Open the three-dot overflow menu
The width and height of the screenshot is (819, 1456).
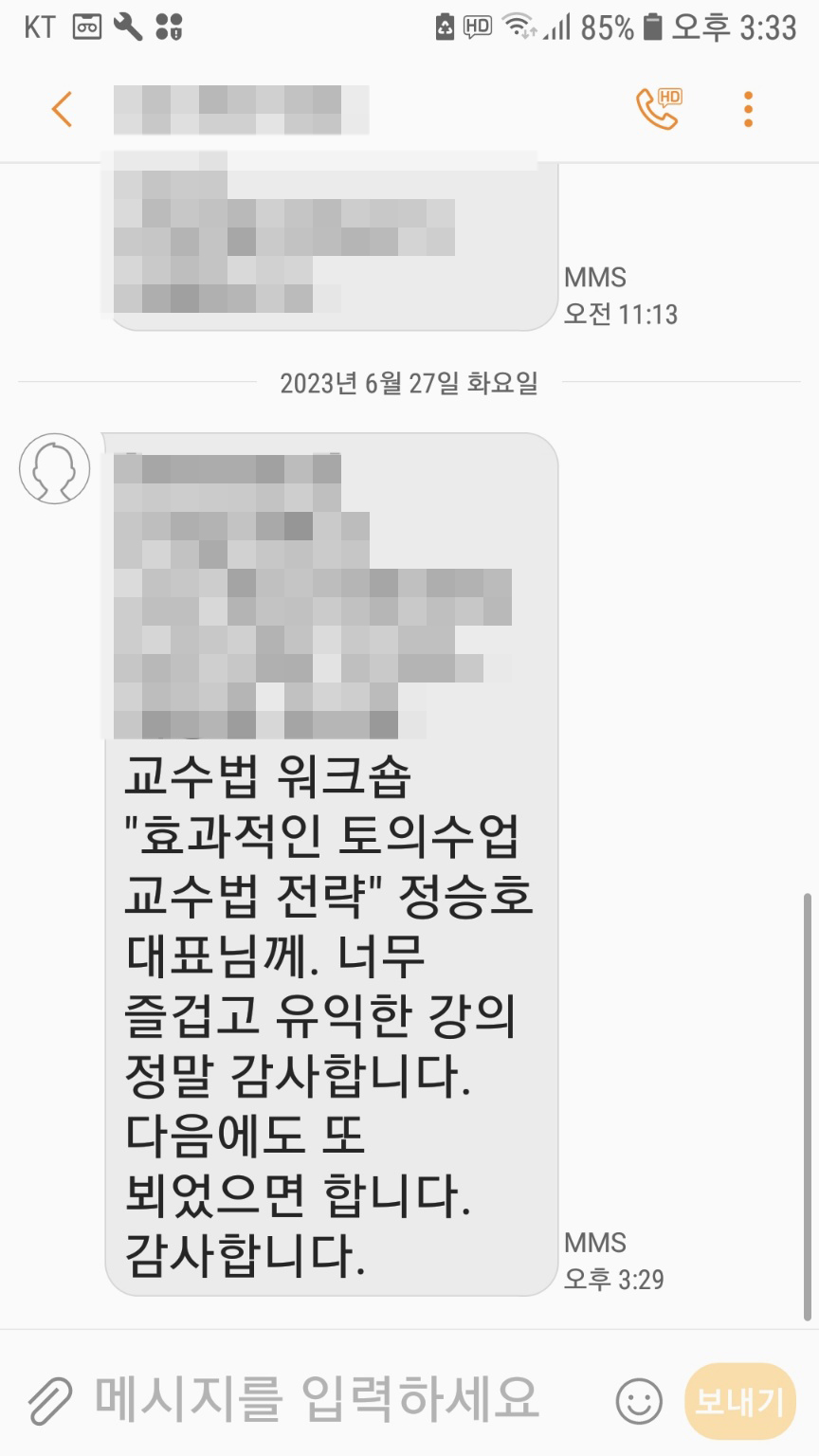[x=748, y=110]
